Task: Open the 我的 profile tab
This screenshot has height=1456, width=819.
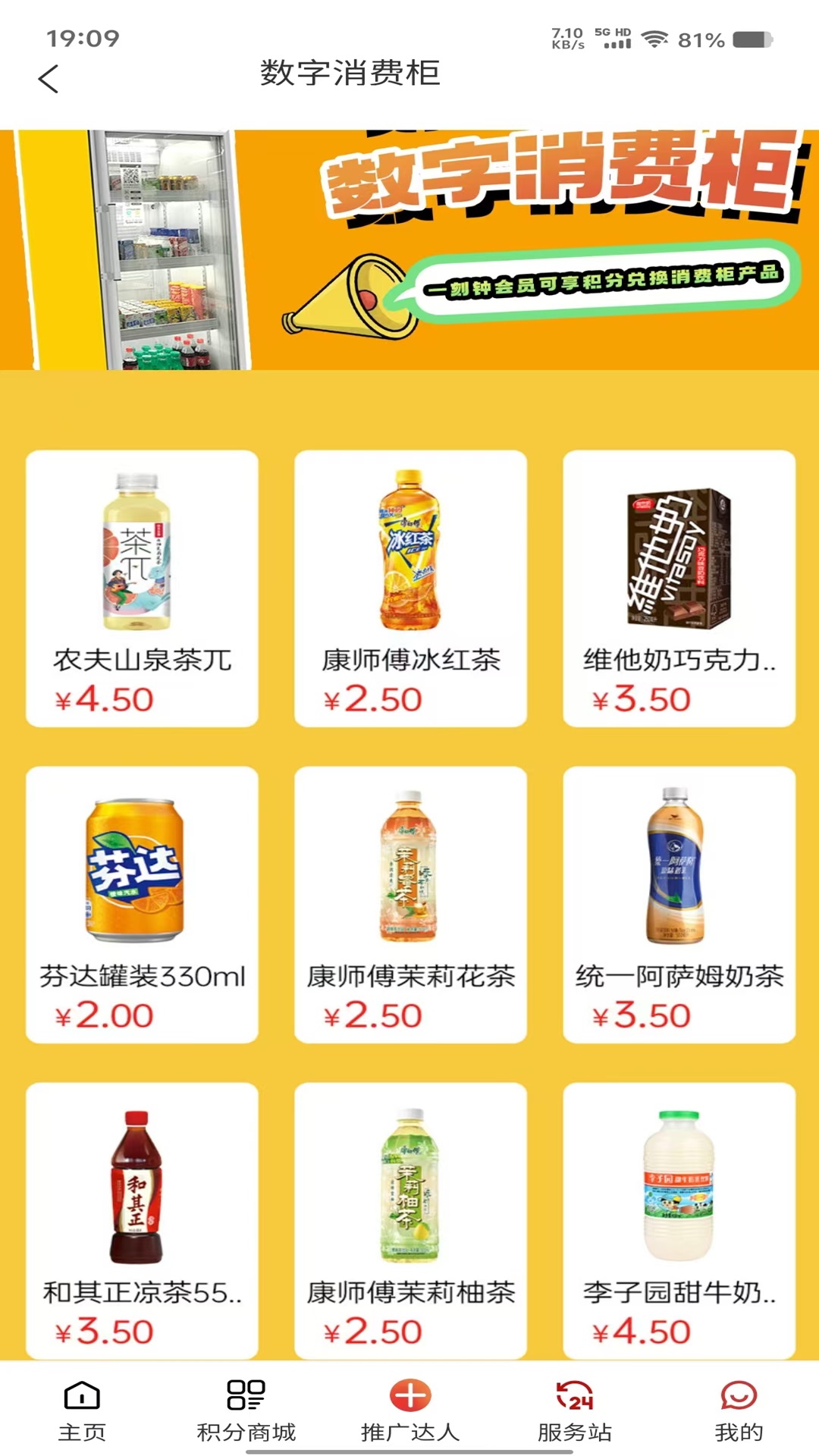Action: (739, 1410)
